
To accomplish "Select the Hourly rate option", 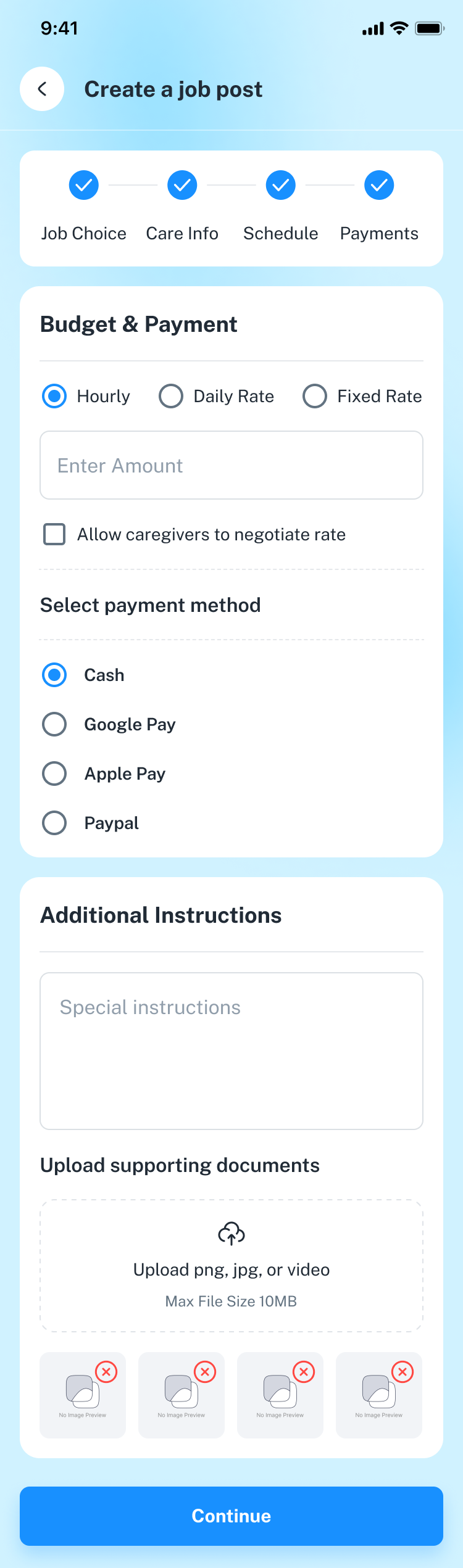I will (x=54, y=396).
